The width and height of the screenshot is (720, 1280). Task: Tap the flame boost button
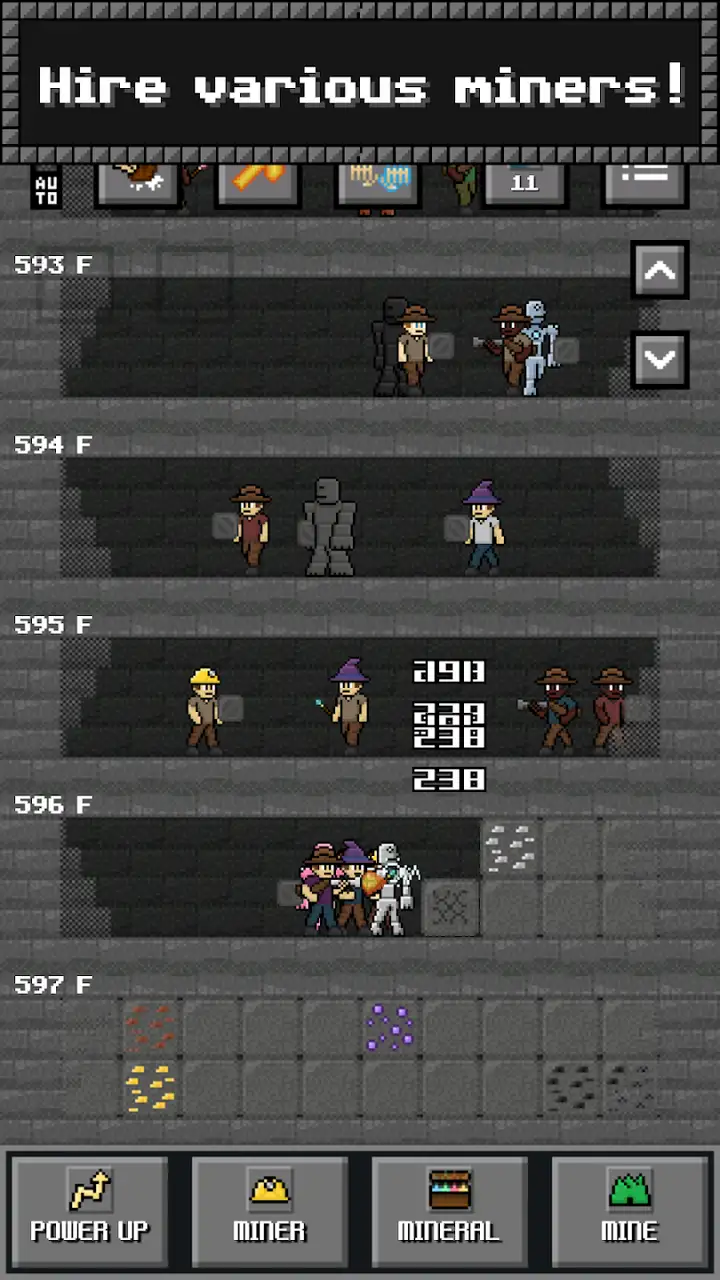pos(258,184)
